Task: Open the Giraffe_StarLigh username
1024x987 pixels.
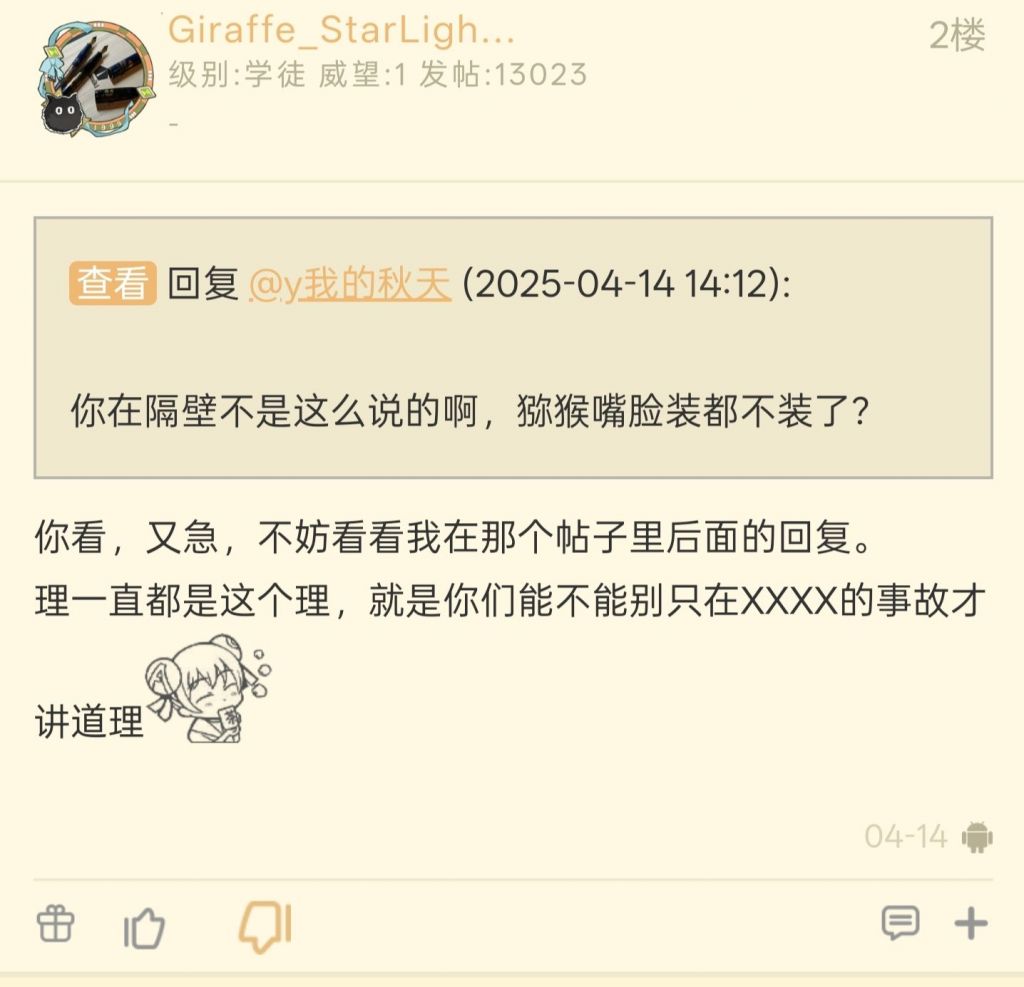Action: [x=341, y=32]
